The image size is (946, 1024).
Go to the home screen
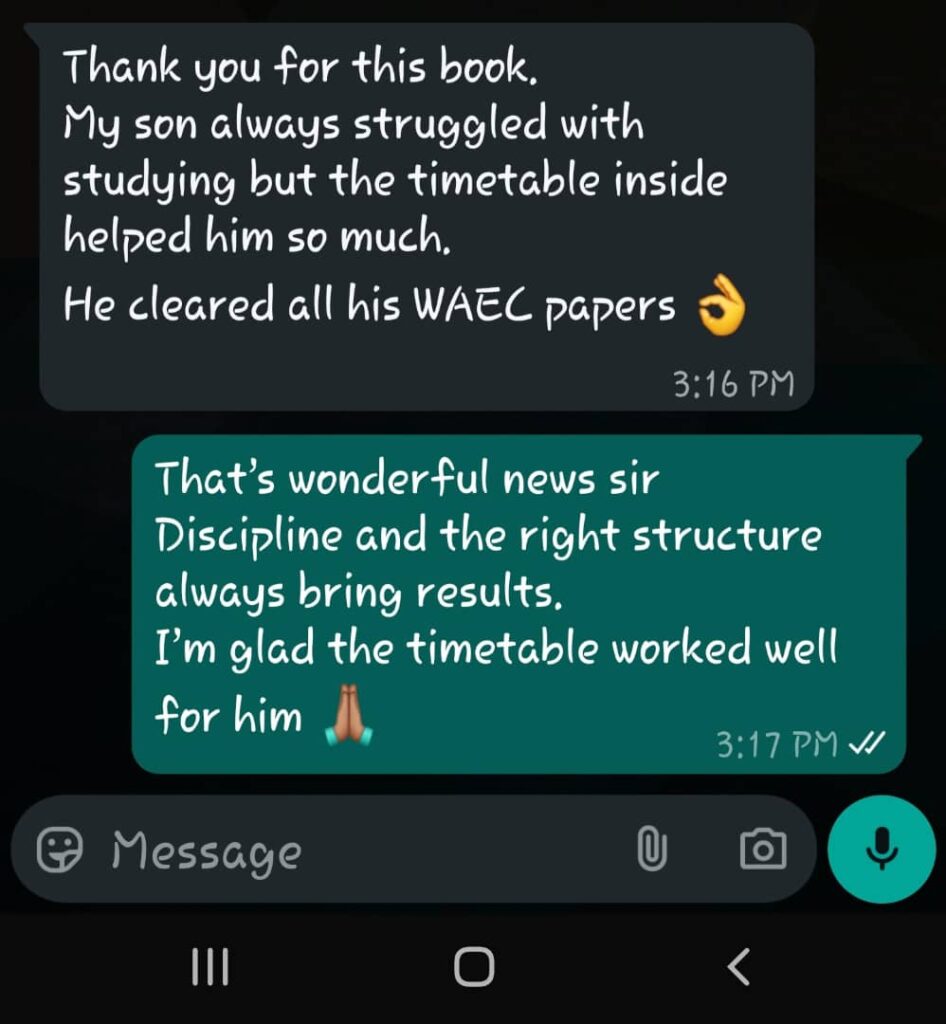[473, 967]
